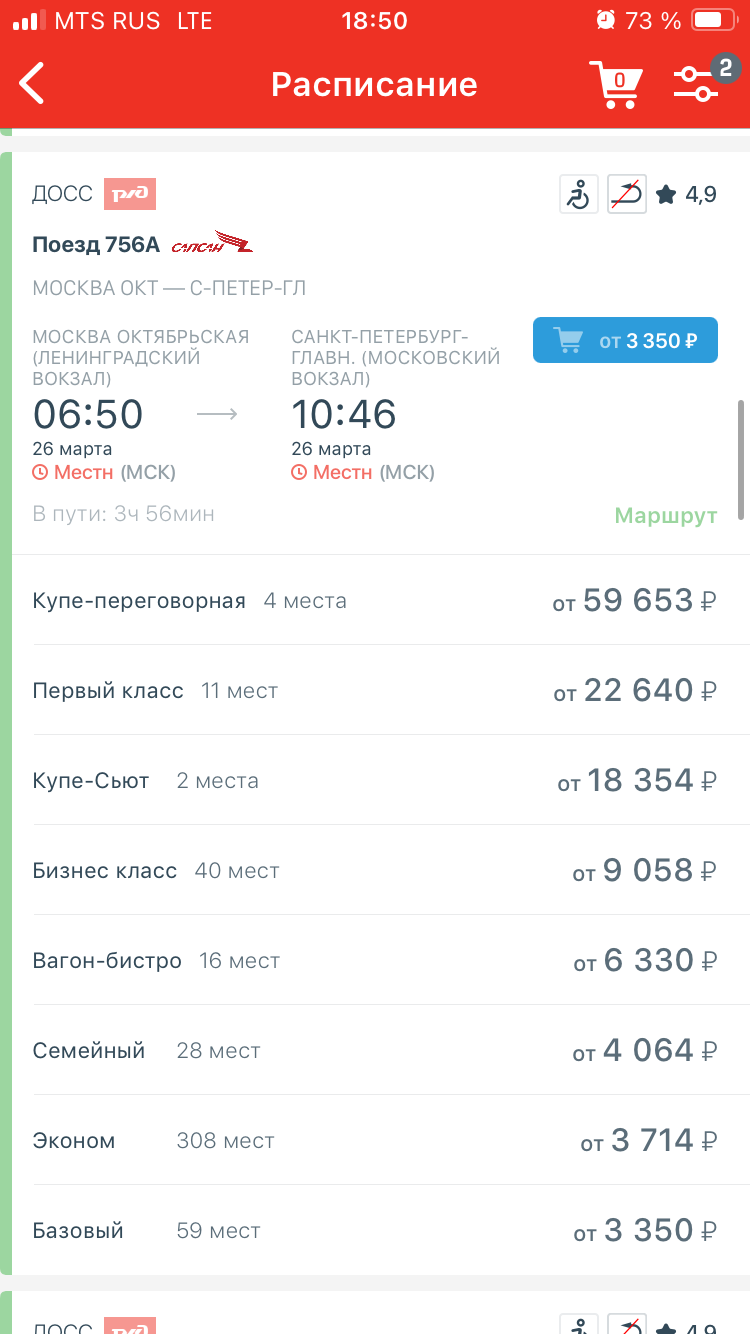Select the Базовый fare from 3 350 ₽
750x1334 pixels.
[x=375, y=1230]
